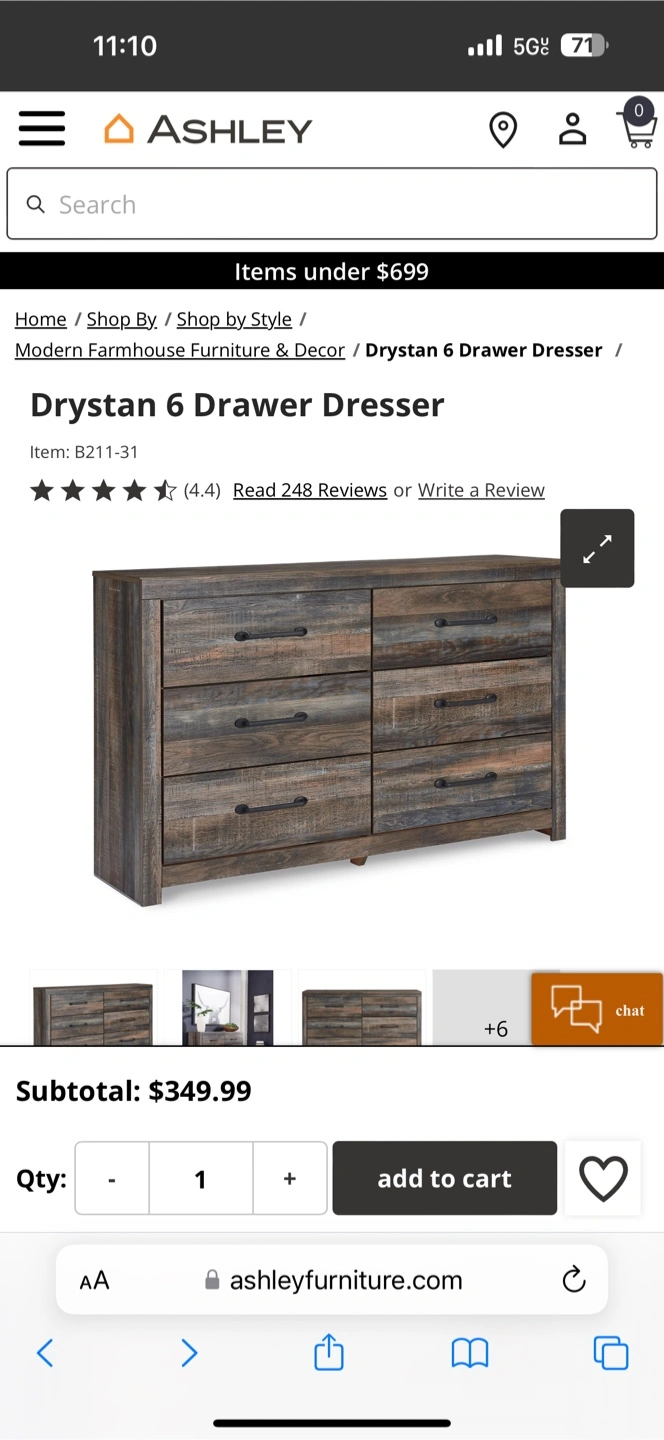The image size is (664, 1440).
Task: Save dresser to wishlist with heart
Action: (603, 1178)
